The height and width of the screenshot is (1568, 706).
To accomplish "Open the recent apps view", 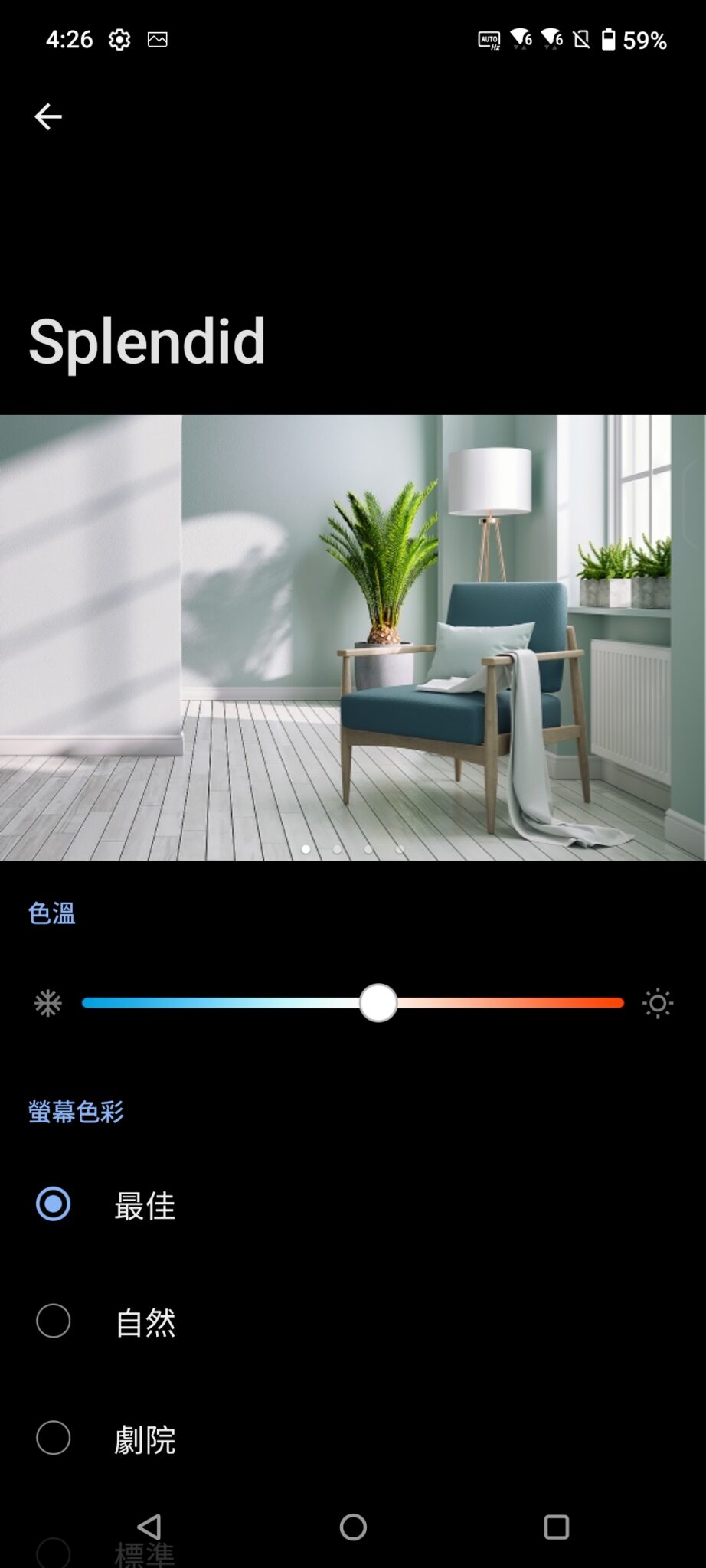I will coord(557,1527).
